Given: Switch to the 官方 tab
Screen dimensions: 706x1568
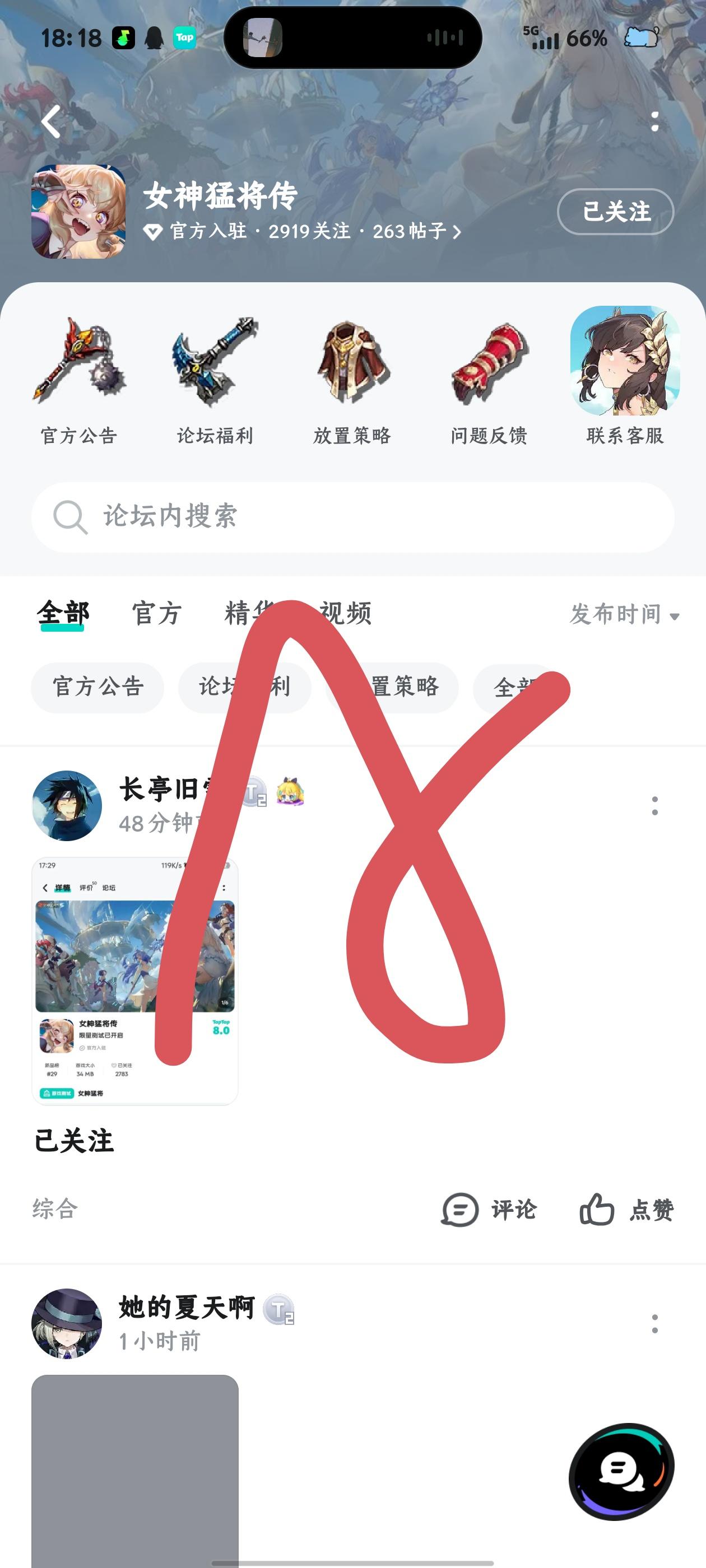Looking at the screenshot, I should coord(155,615).
